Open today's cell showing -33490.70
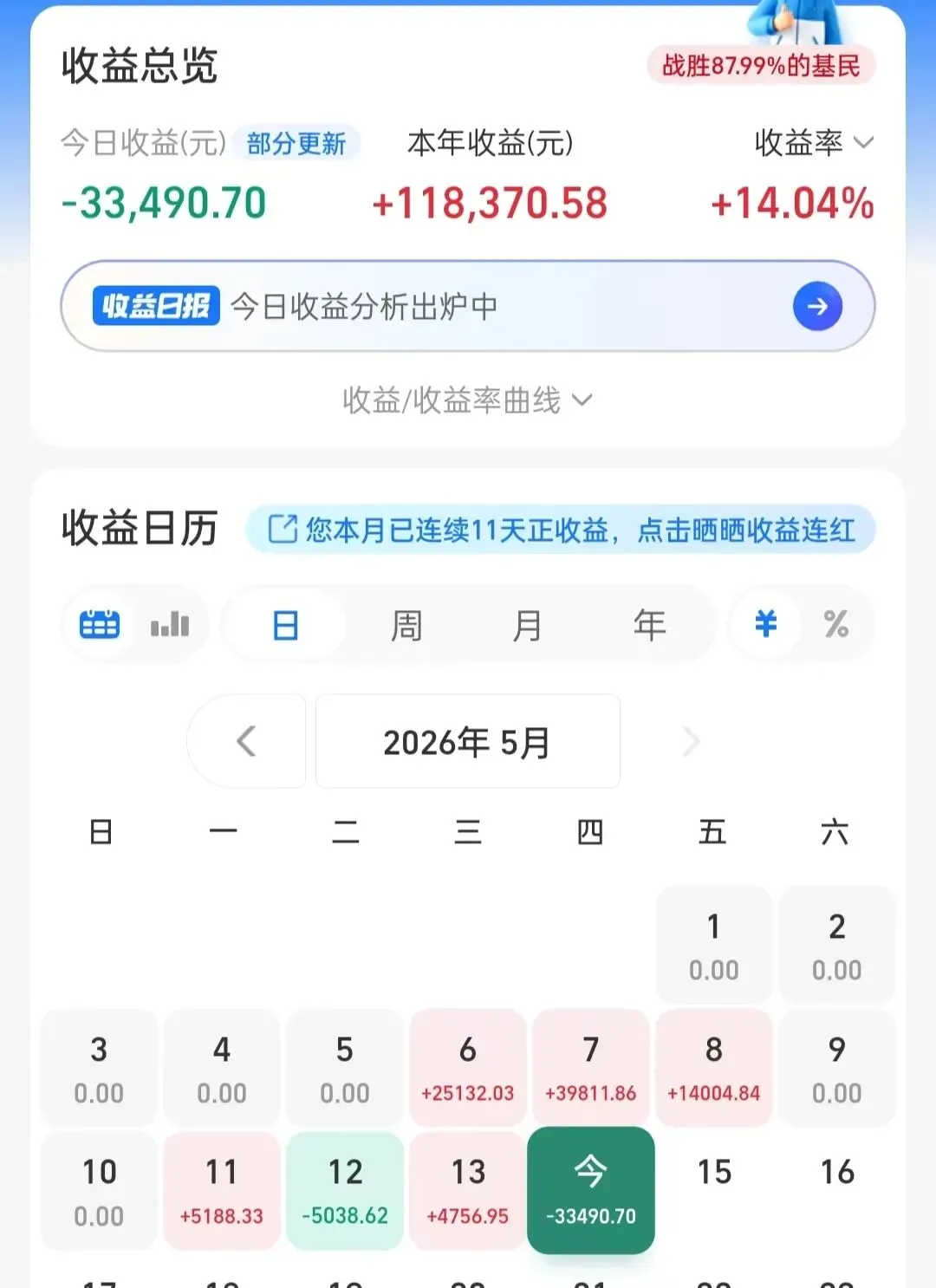The image size is (936, 1288). [x=591, y=1191]
